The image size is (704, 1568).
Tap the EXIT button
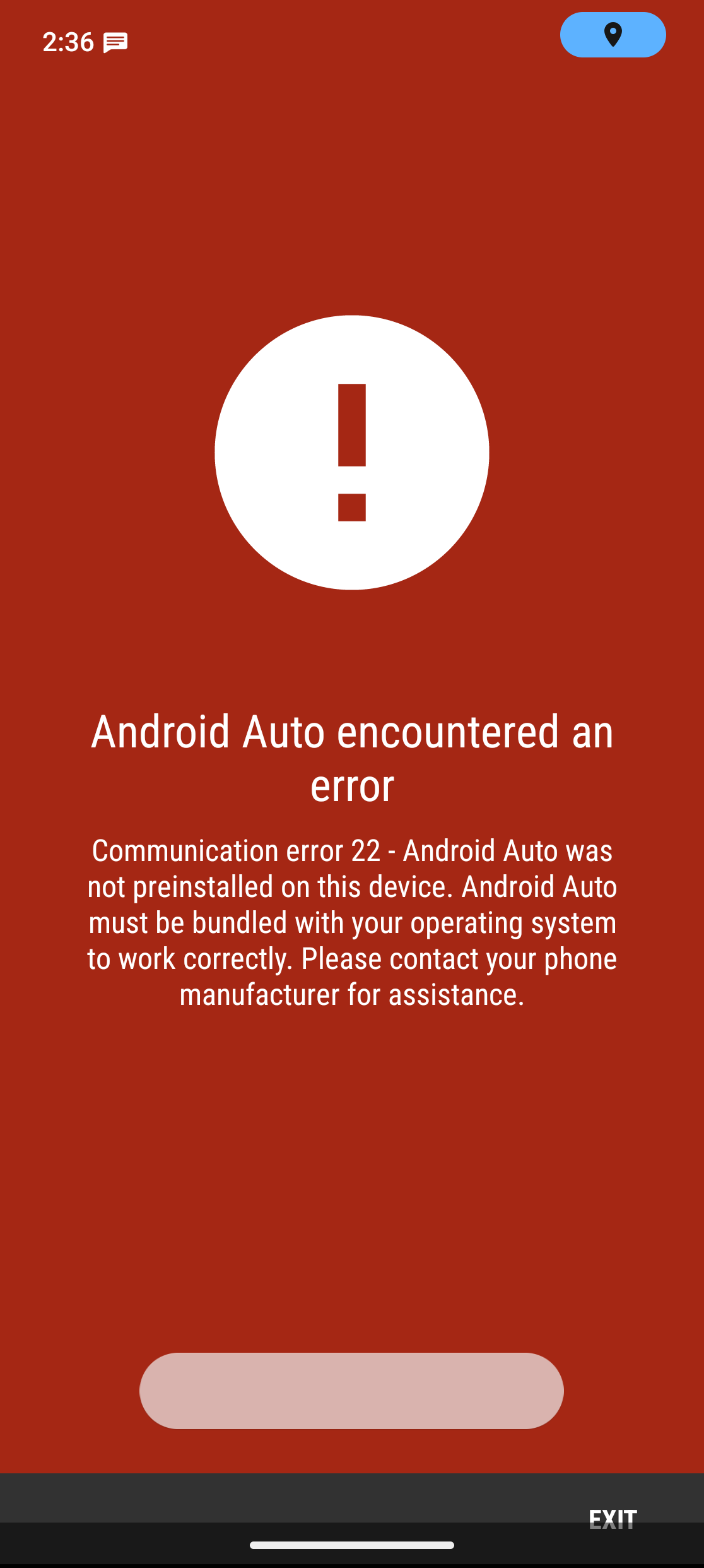click(x=613, y=1517)
